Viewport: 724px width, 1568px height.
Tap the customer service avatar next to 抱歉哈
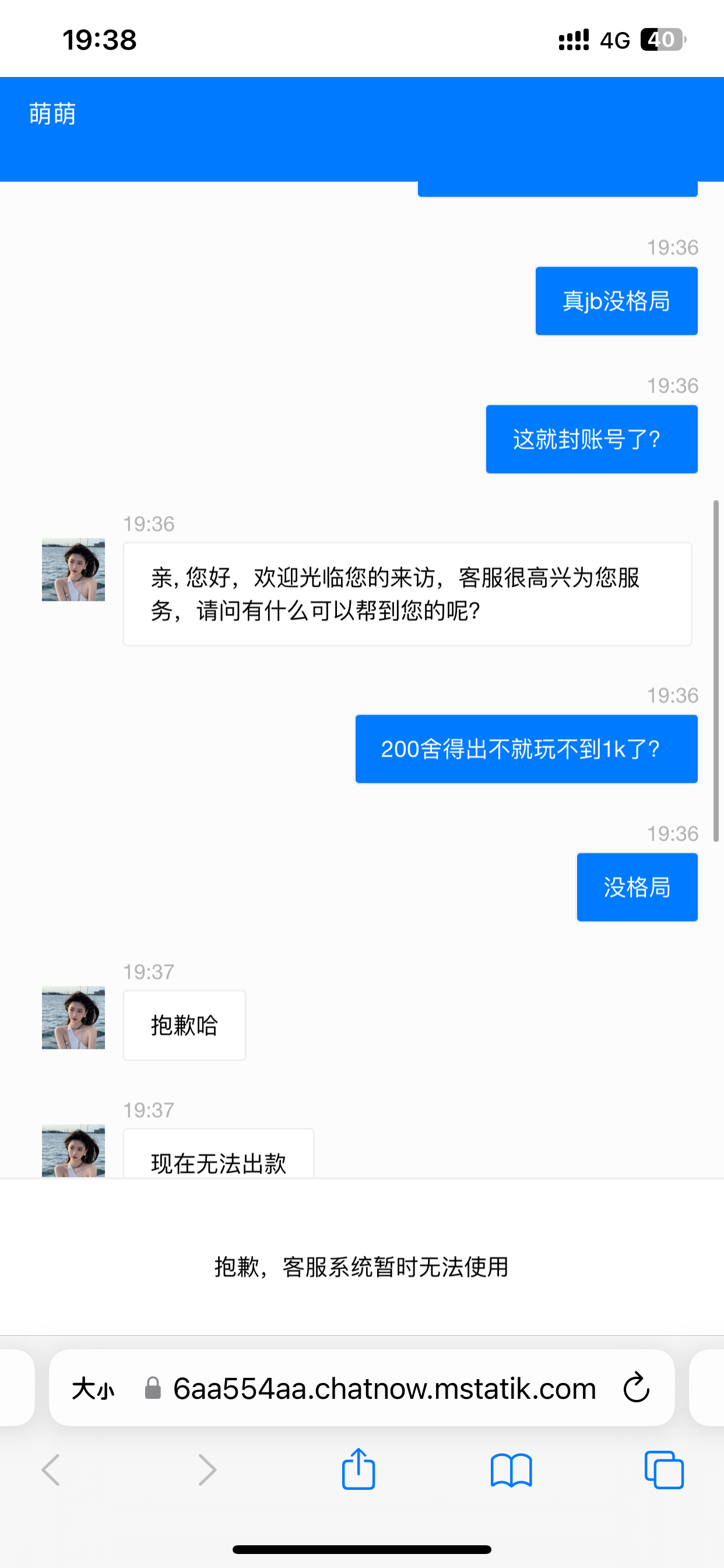73,1019
